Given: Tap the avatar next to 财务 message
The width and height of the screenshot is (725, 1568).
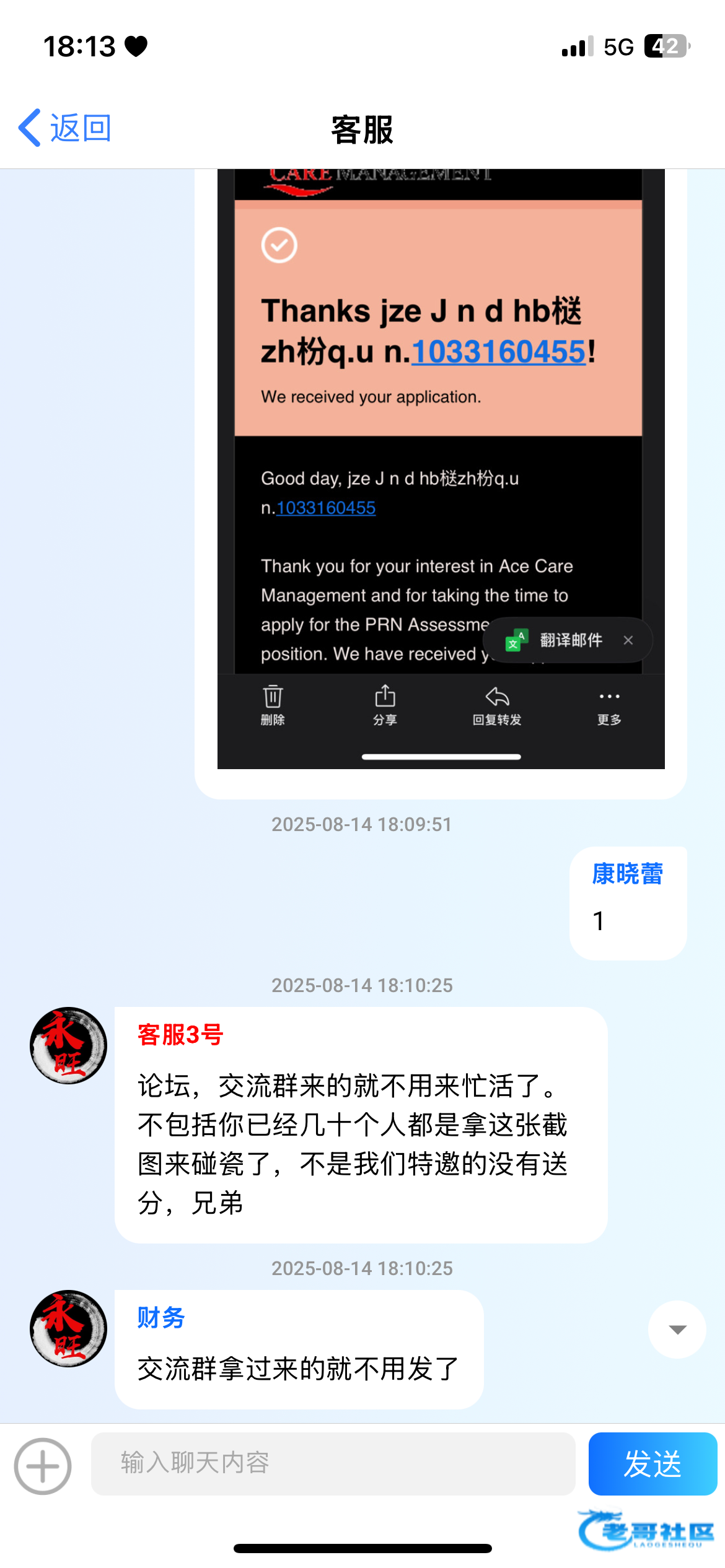Looking at the screenshot, I should pos(69,1328).
